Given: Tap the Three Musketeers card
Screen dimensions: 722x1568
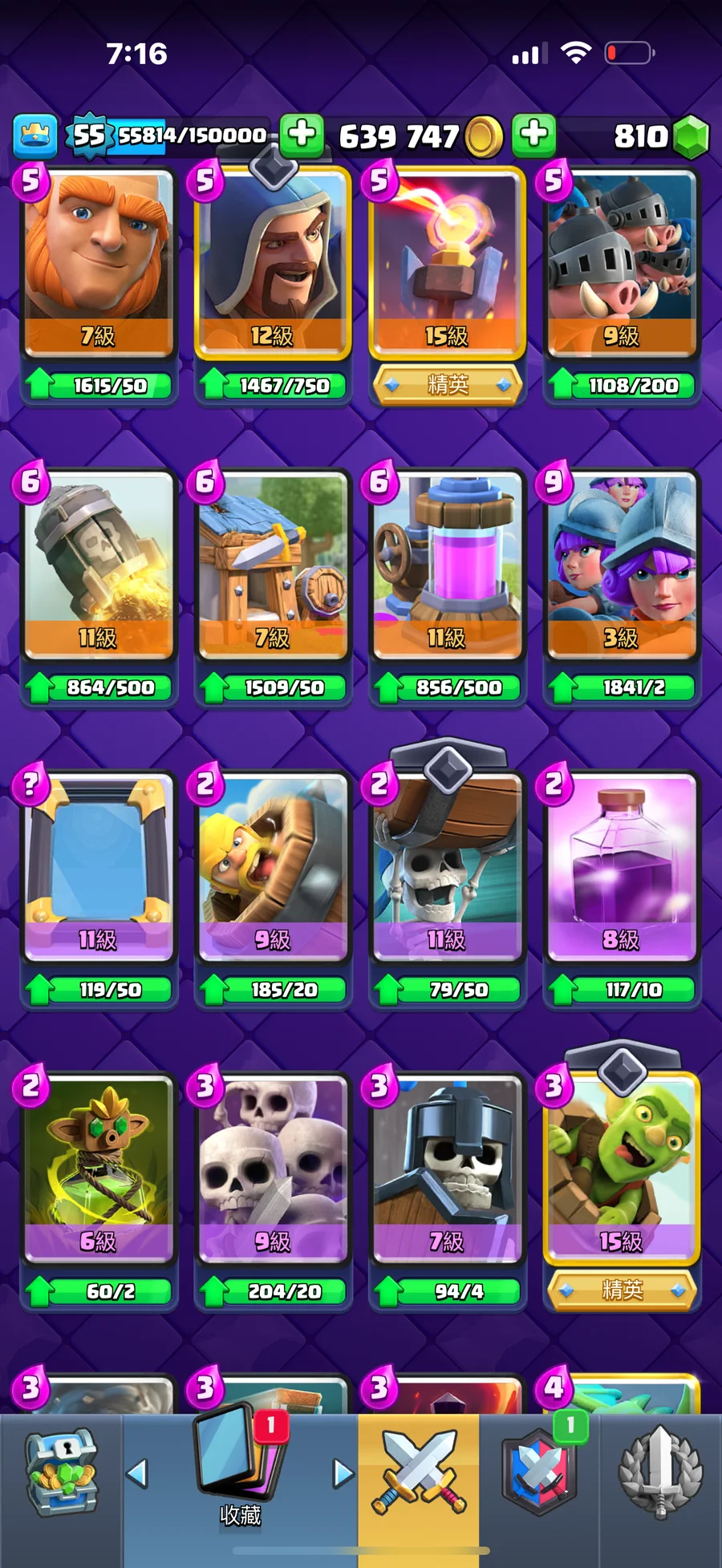Looking at the screenshot, I should pyautogui.click(x=621, y=565).
